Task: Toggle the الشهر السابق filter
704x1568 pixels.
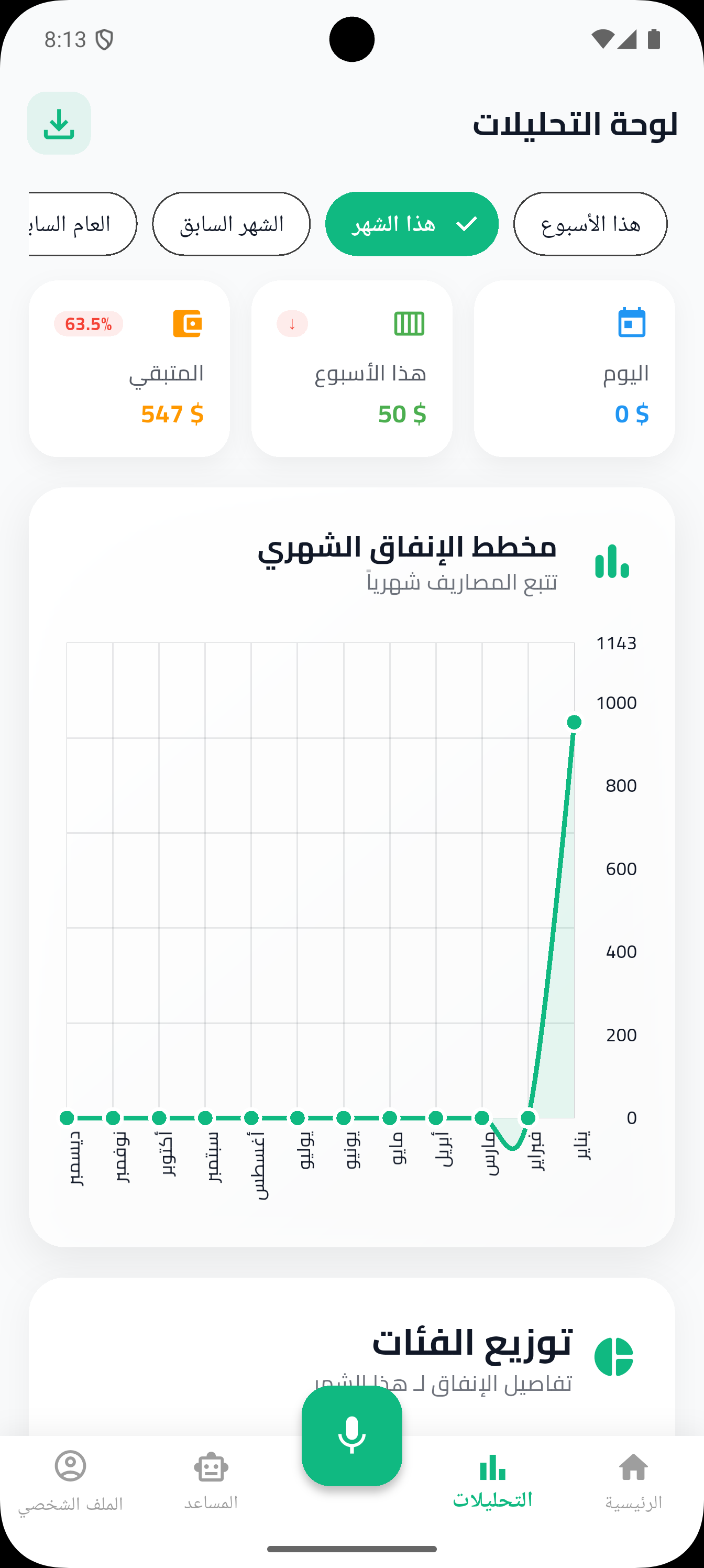Action: 231,224
